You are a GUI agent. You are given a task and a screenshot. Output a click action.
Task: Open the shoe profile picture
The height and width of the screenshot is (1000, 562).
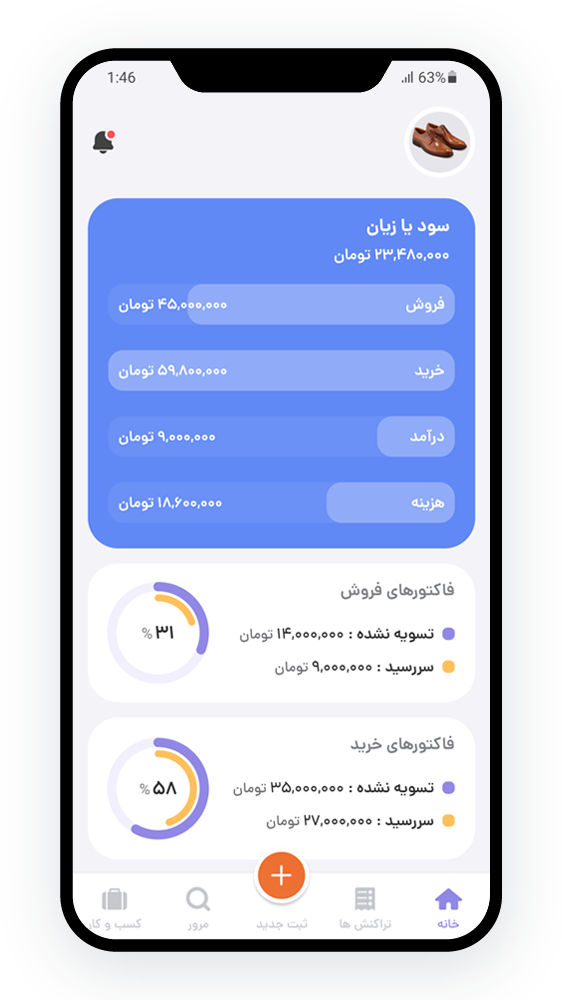click(x=439, y=142)
